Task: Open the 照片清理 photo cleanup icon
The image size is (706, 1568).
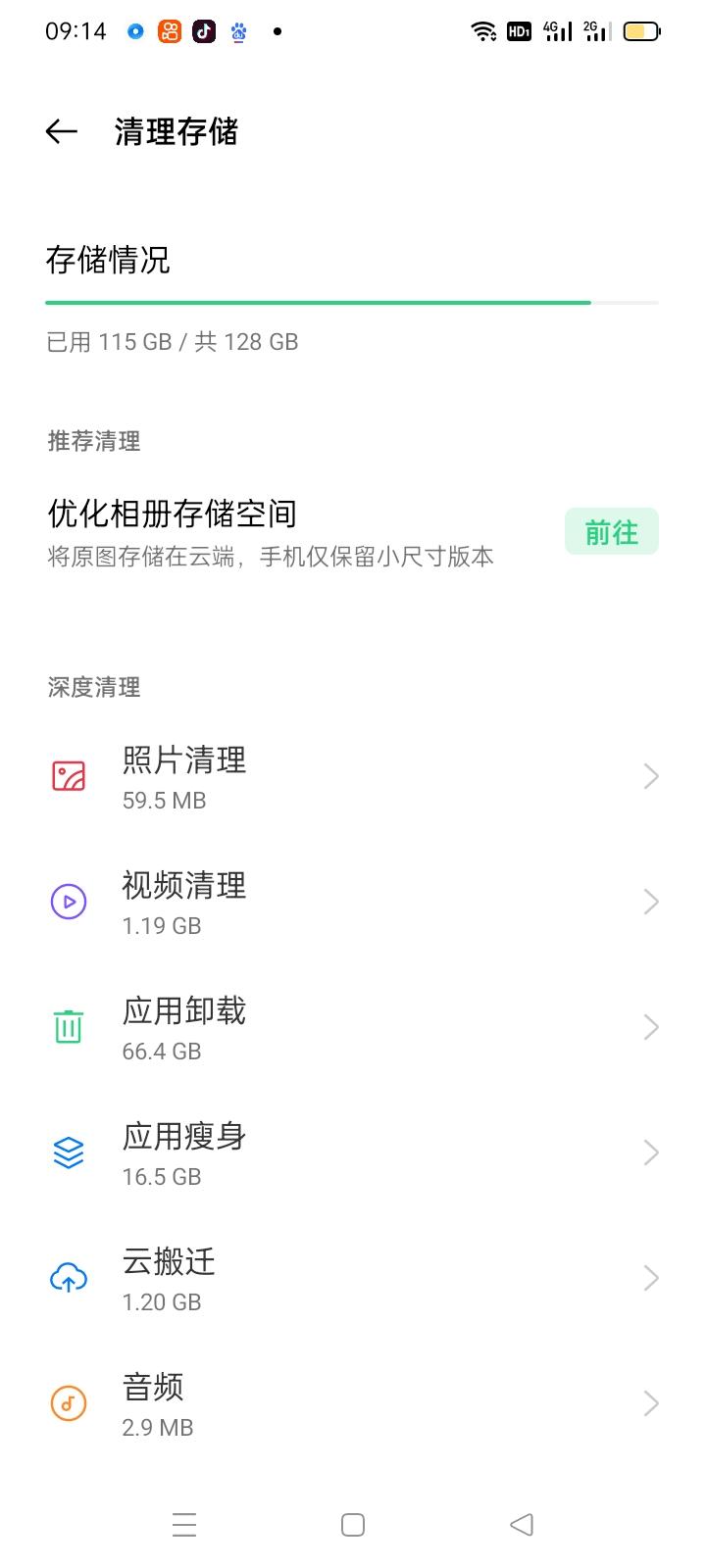Action: pos(67,775)
